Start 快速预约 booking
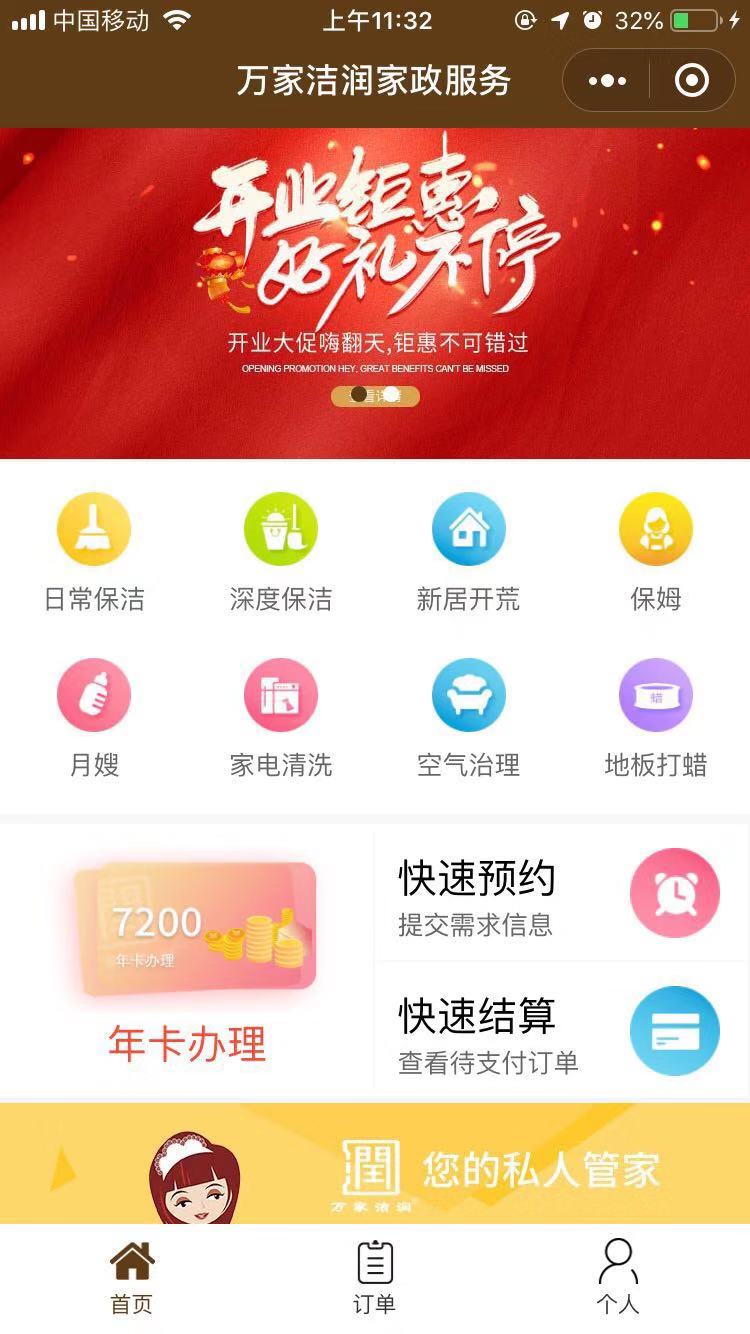 560,894
